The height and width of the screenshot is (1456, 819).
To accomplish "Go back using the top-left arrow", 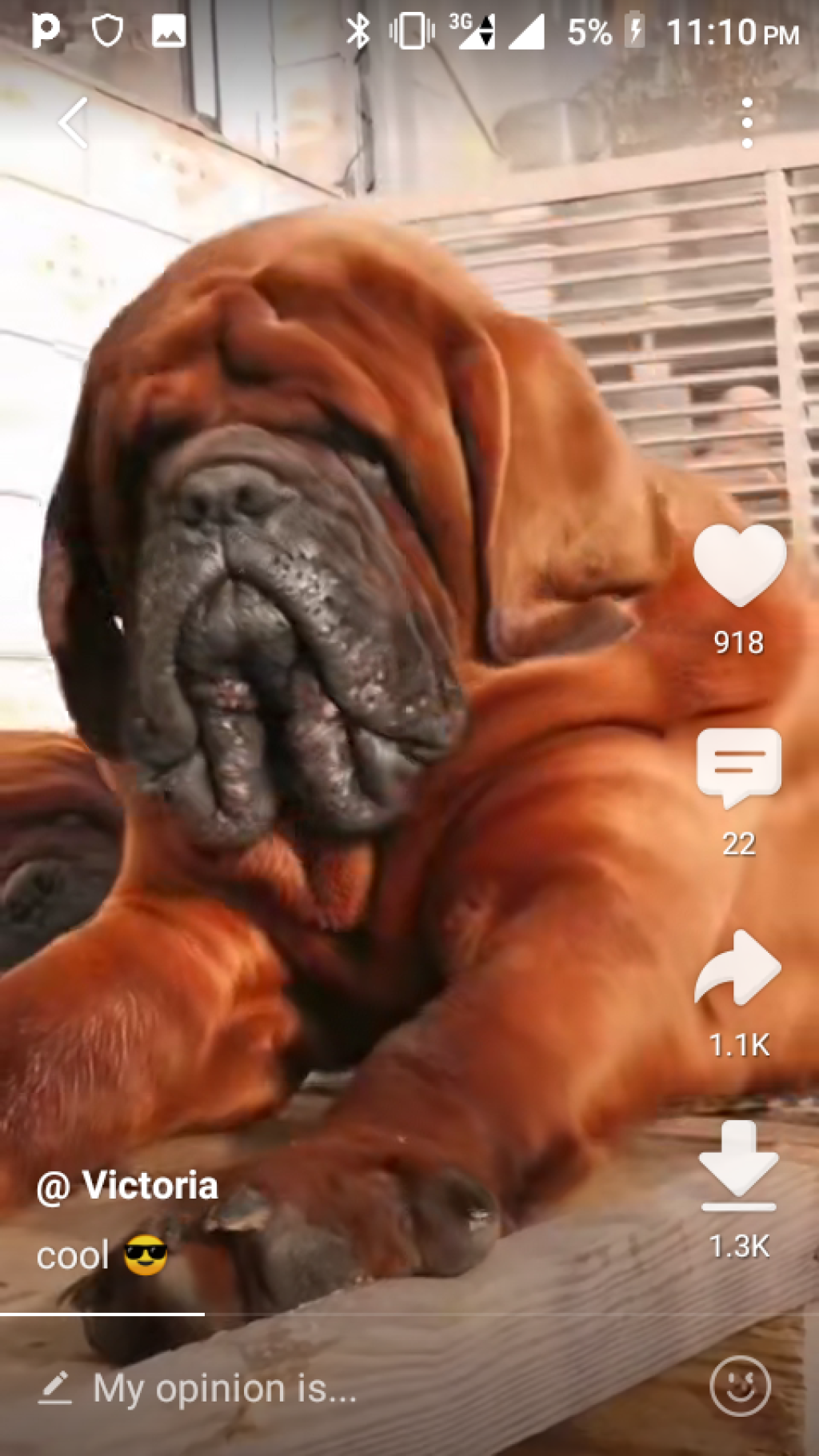I will click(x=73, y=123).
